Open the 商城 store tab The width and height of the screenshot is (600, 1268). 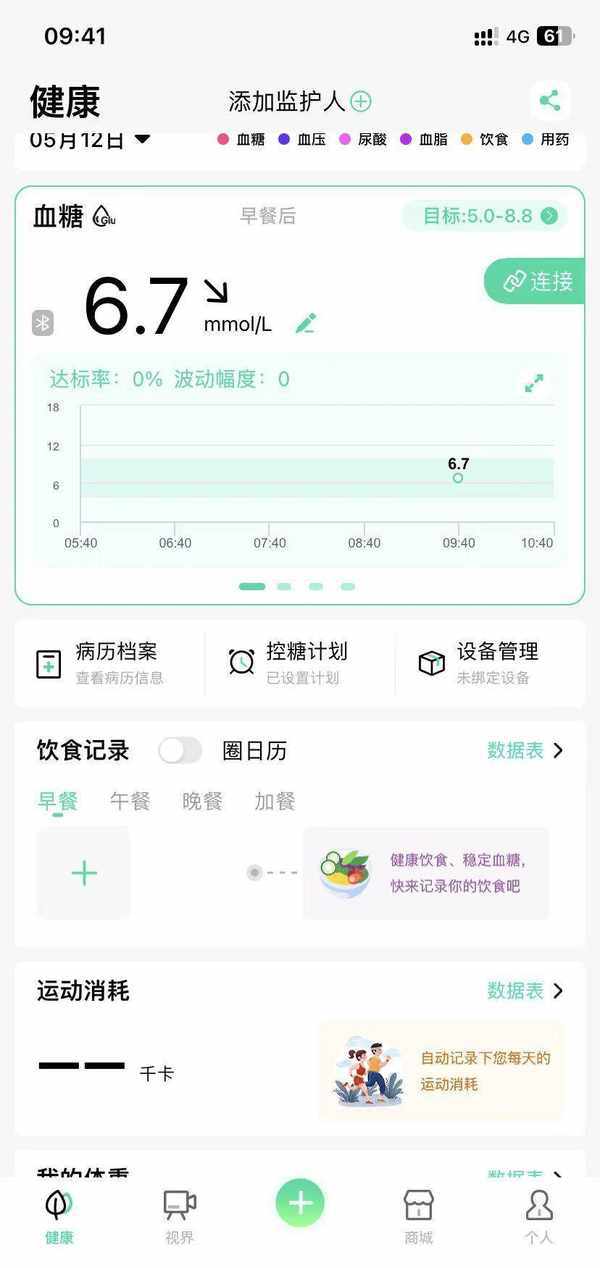coord(418,1216)
